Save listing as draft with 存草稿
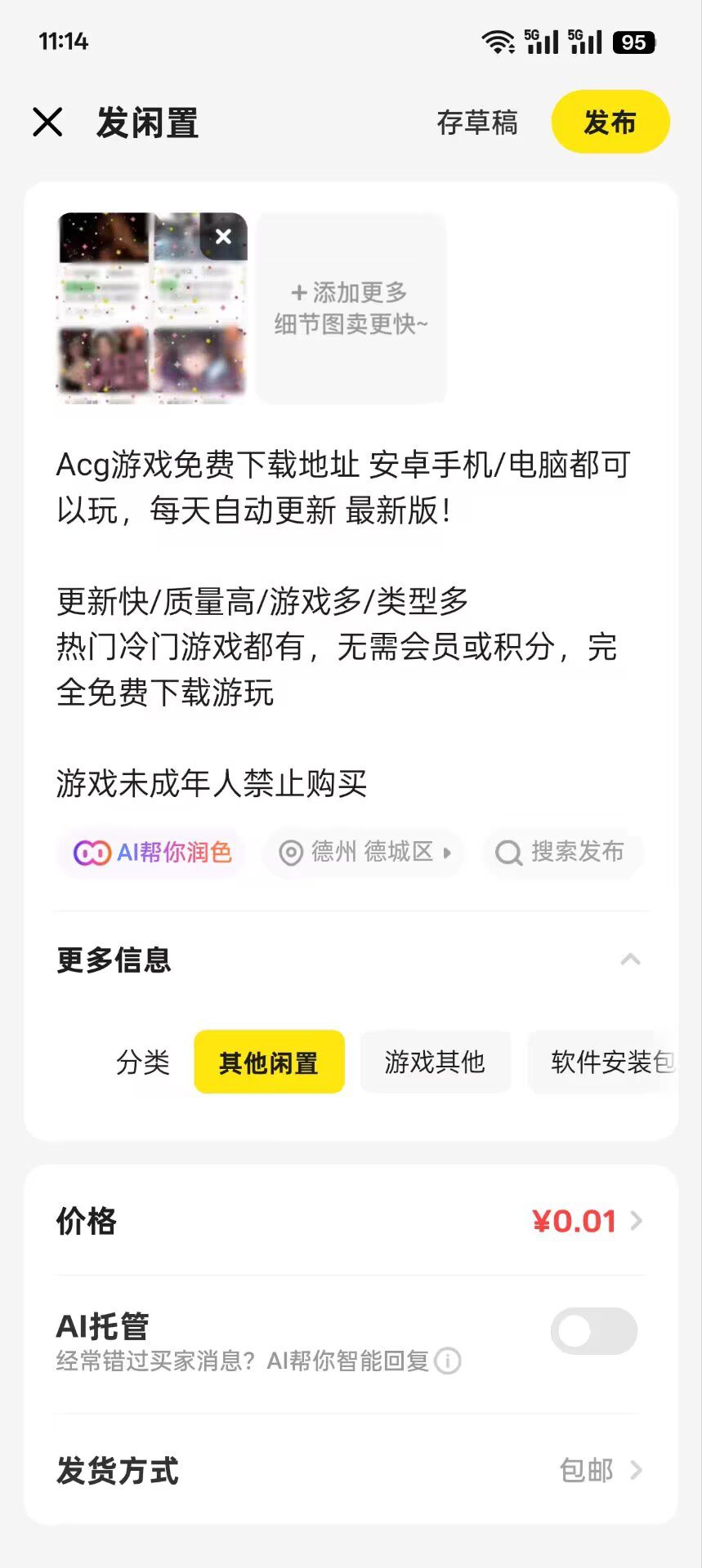The width and height of the screenshot is (702, 1568). click(477, 122)
